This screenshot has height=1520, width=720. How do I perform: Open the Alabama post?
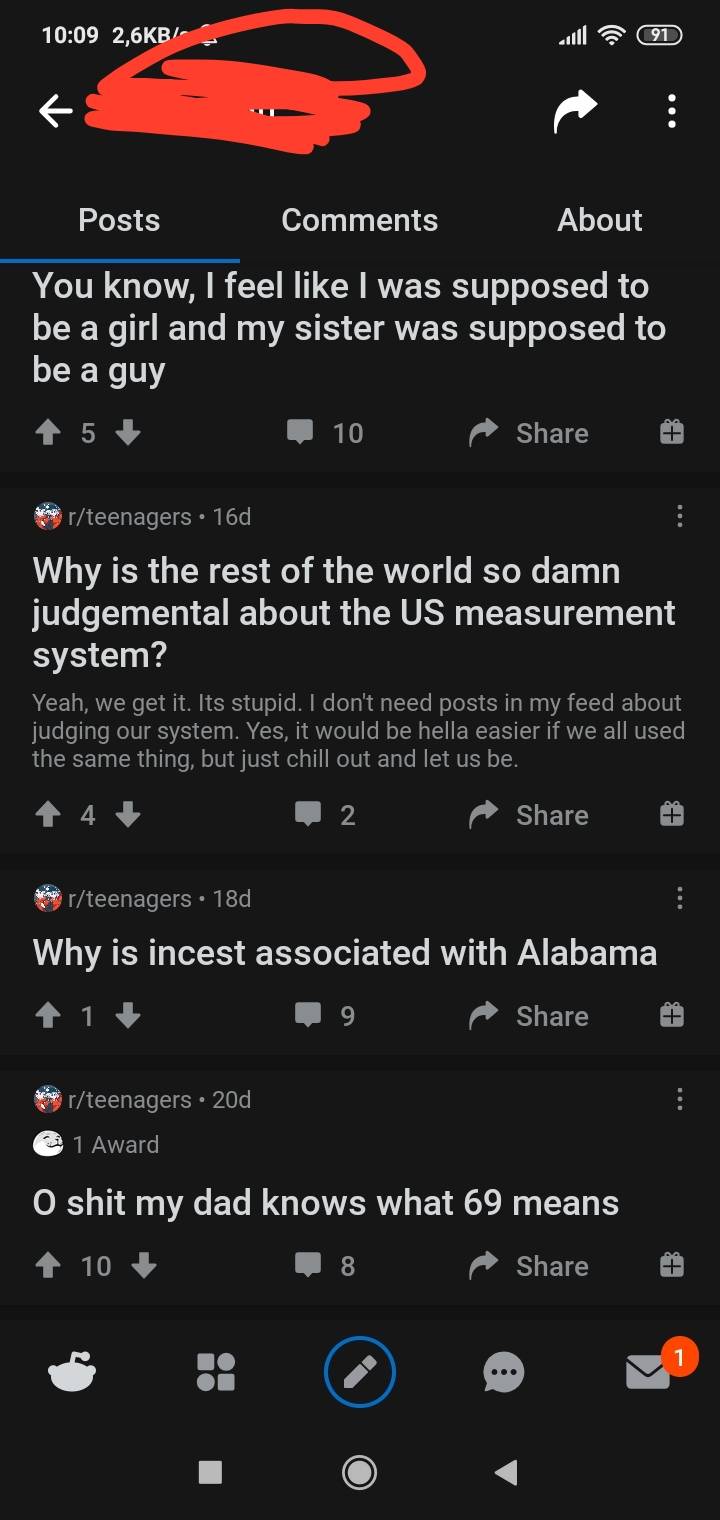pos(344,953)
